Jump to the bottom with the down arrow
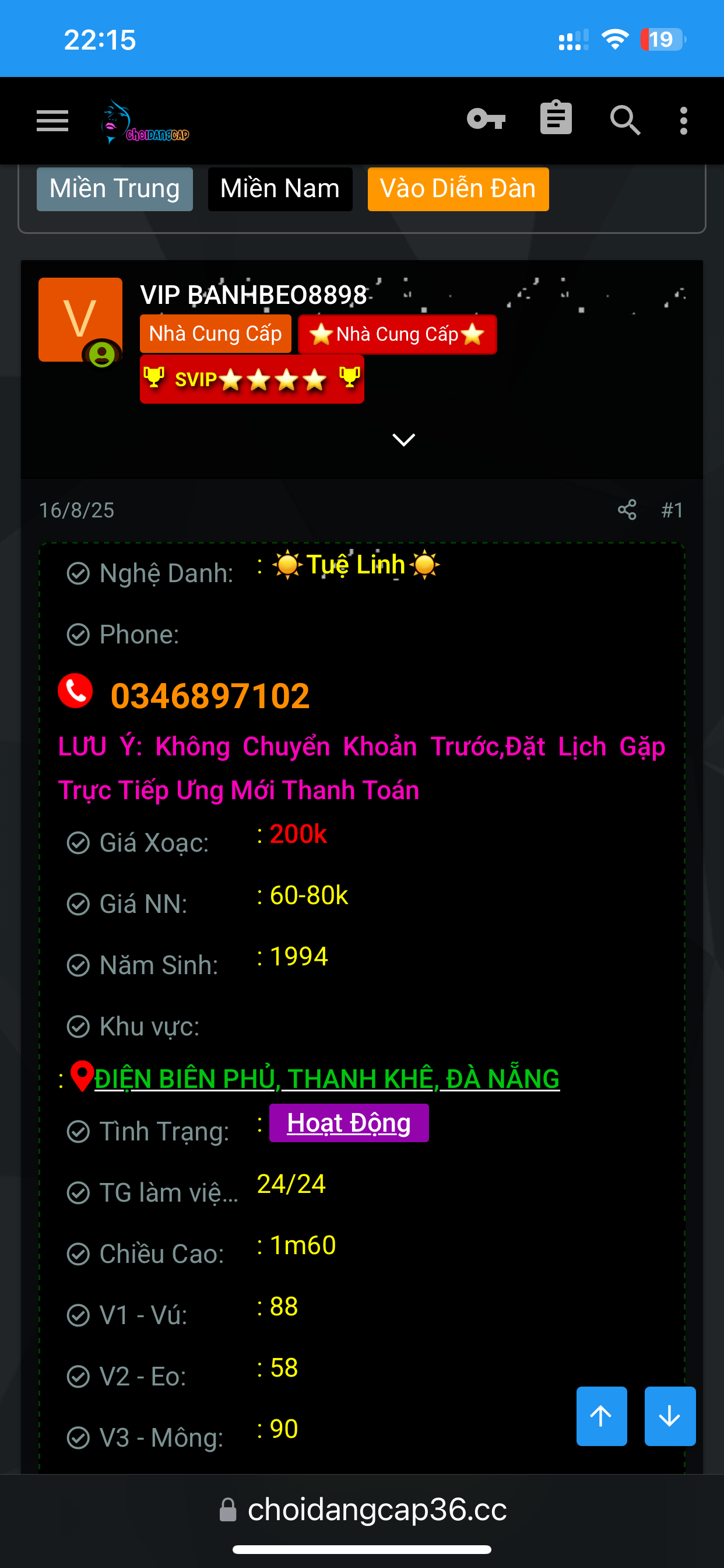The image size is (724, 1568). pyautogui.click(x=669, y=1416)
